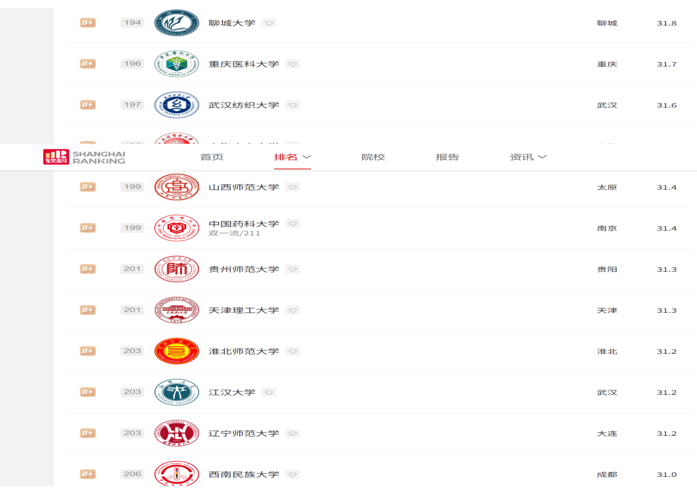Favorite 贵州师范大学 with the heart icon
This screenshot has height=492, width=697.
(293, 269)
